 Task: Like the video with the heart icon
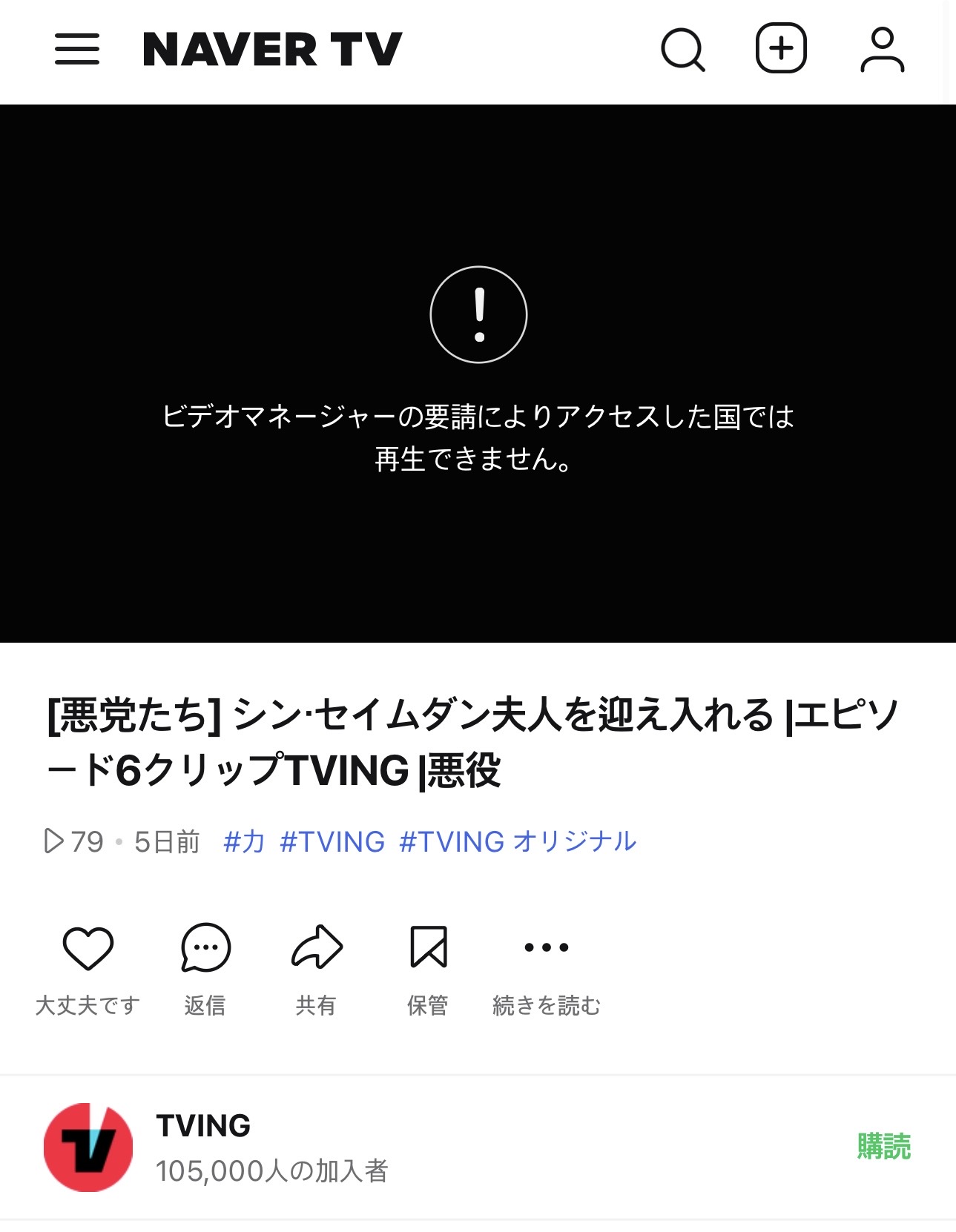pyautogui.click(x=88, y=948)
